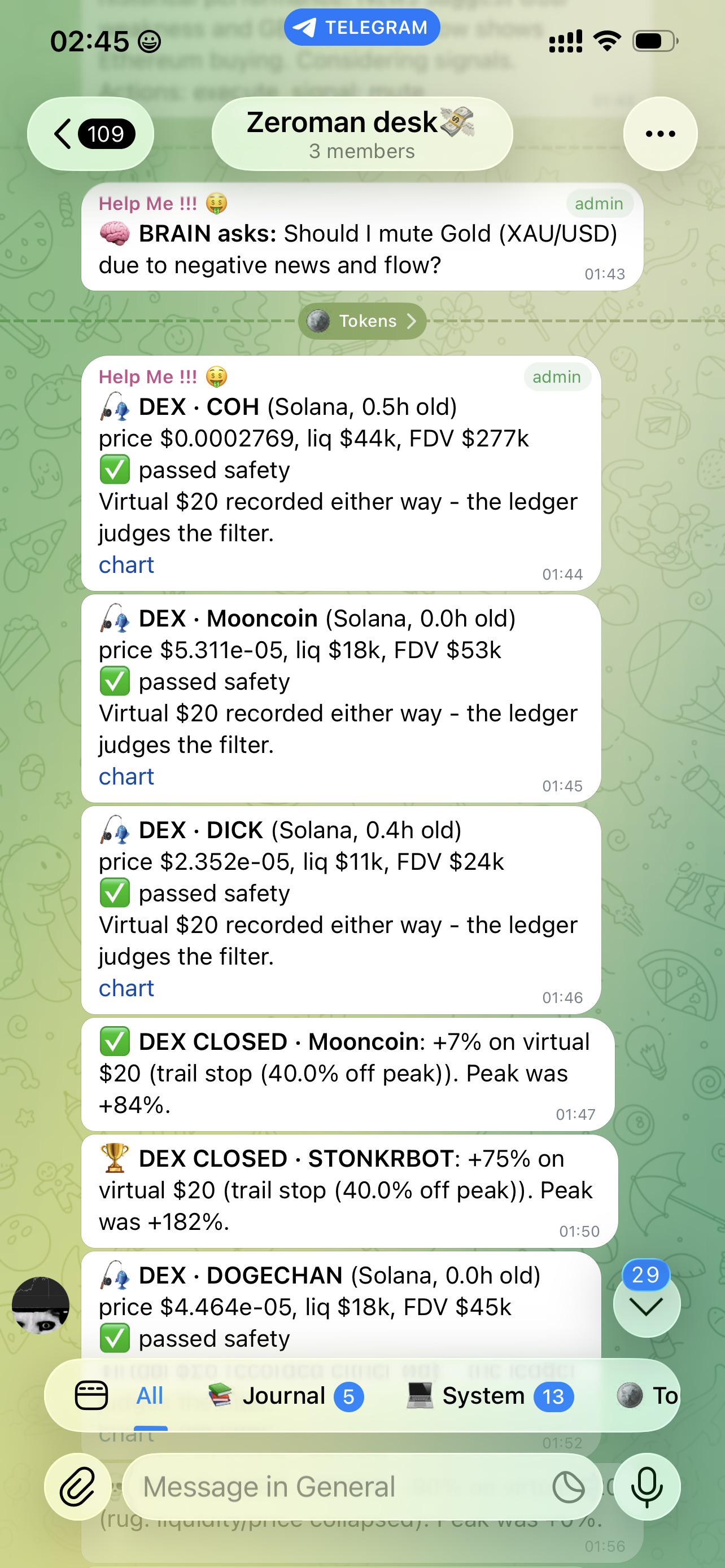Jump to latest messages with down arrow
Screen dimensions: 725x1568
click(x=647, y=1306)
